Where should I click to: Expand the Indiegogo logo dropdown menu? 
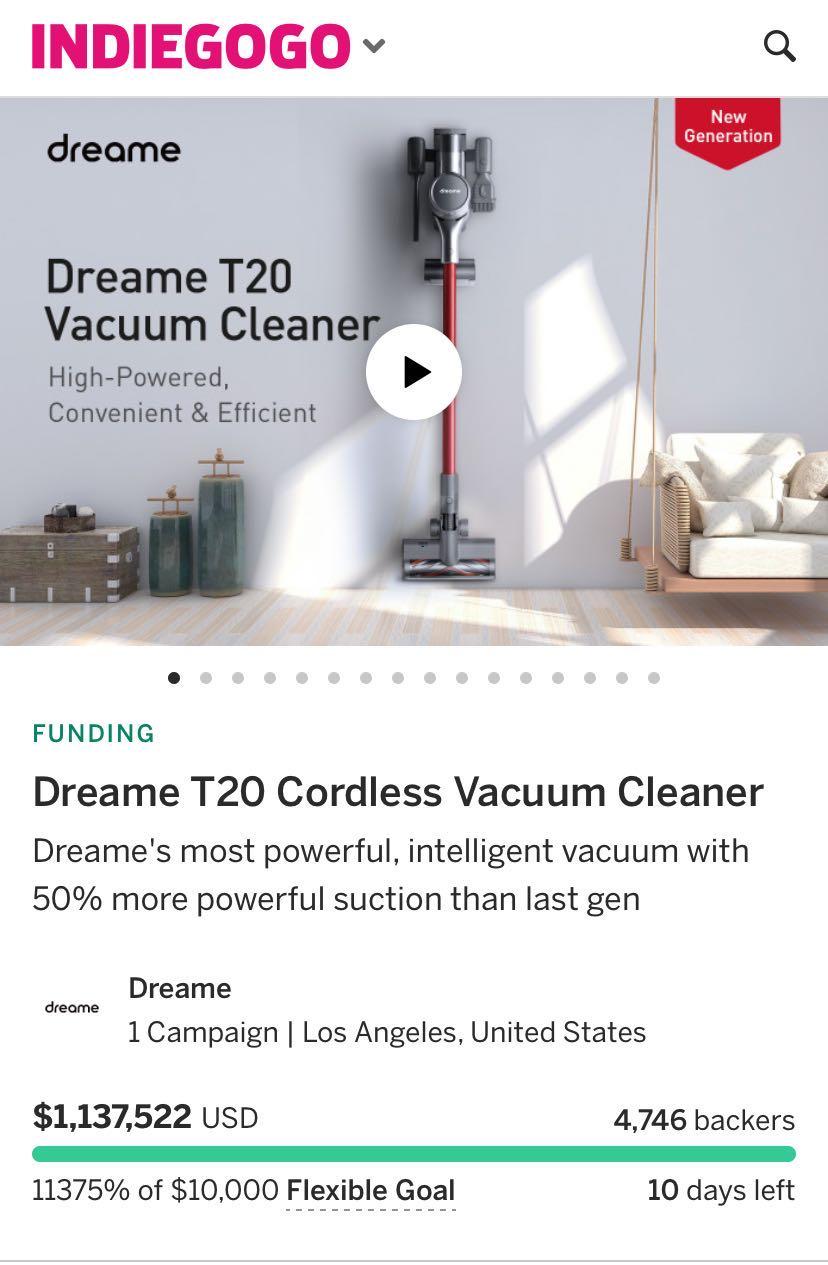374,46
